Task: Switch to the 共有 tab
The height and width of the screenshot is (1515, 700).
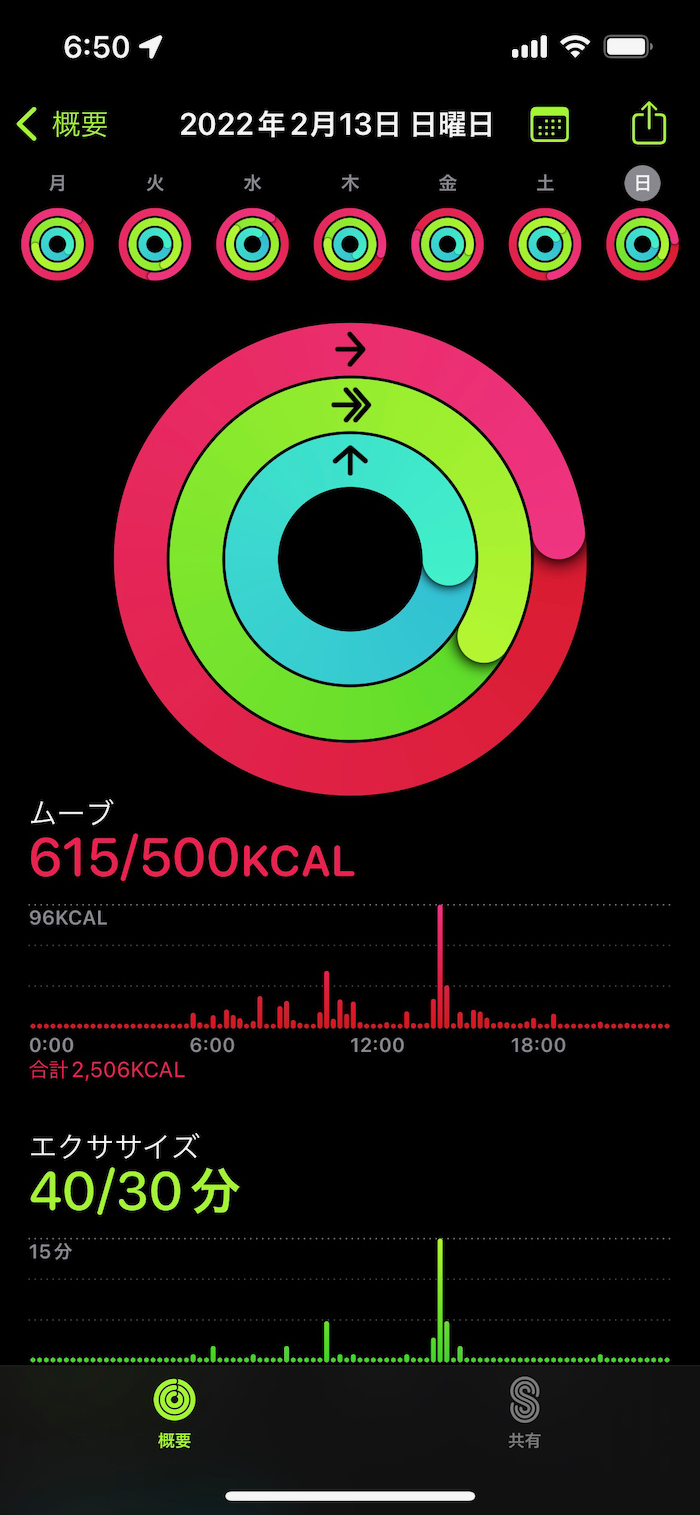Action: click(524, 1413)
